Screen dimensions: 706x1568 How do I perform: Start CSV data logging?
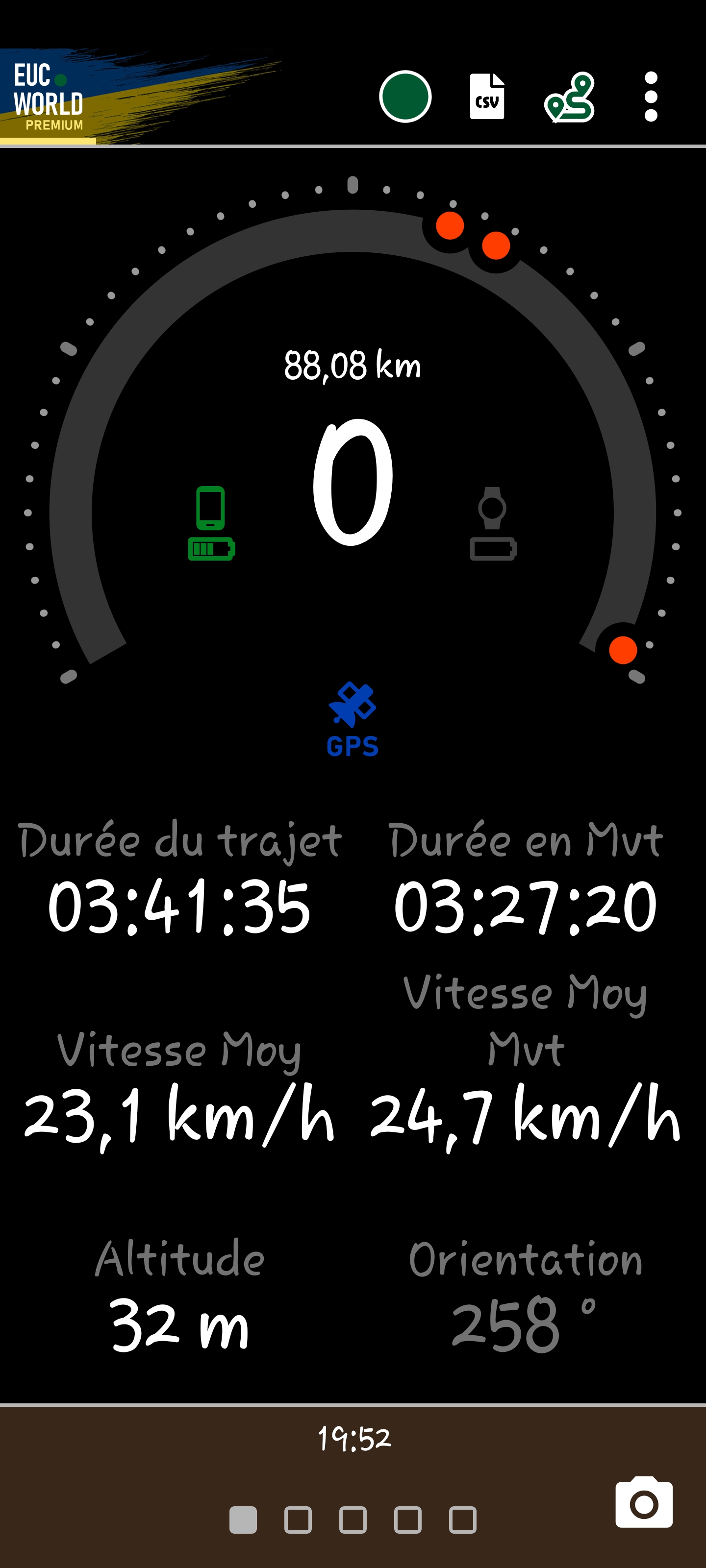(487, 97)
